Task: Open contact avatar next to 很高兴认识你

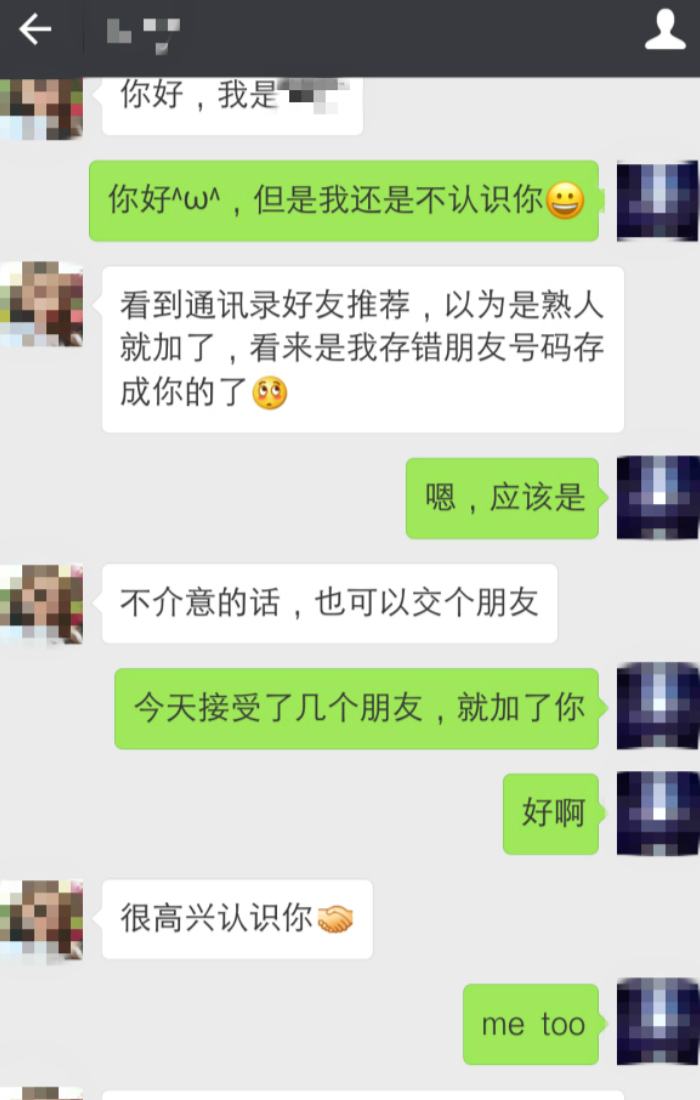Action: pyautogui.click(x=42, y=920)
